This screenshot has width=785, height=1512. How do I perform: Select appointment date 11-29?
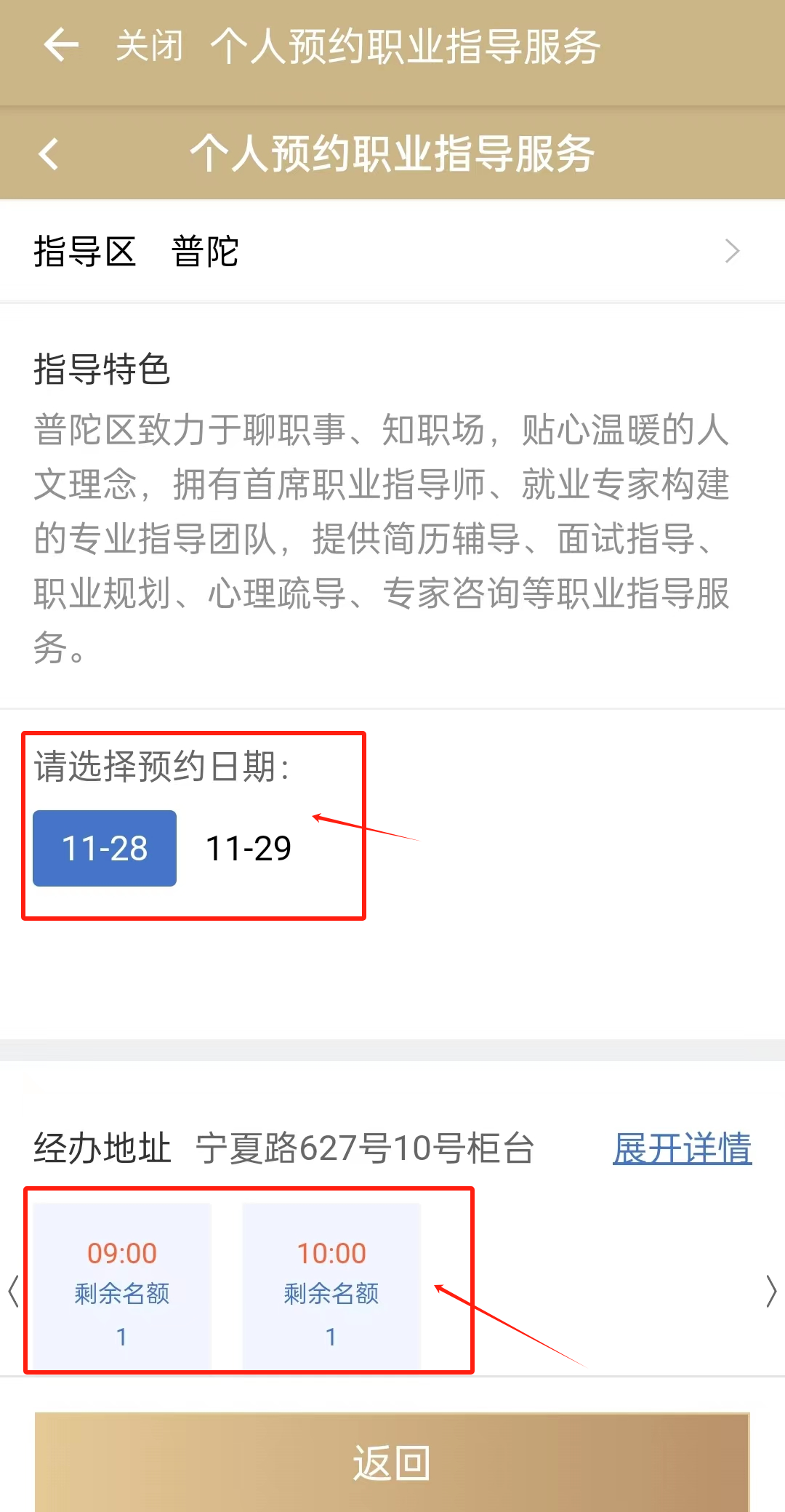point(249,848)
